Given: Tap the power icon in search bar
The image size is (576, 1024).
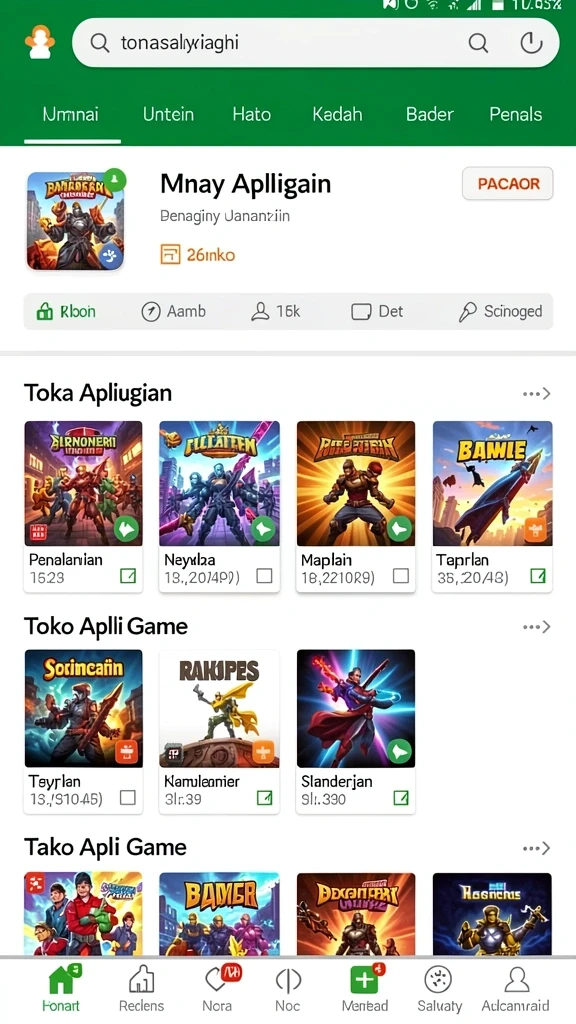Looking at the screenshot, I should pyautogui.click(x=531, y=43).
